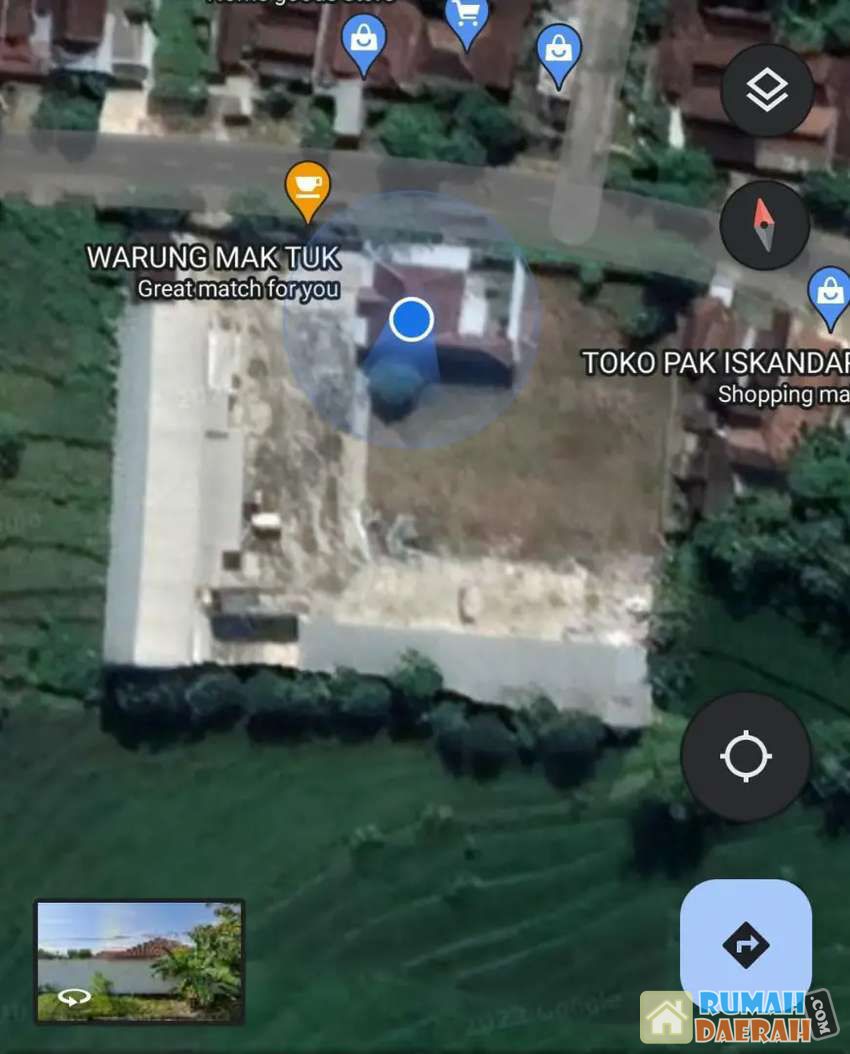Tap the compass to reset orientation
This screenshot has height=1054, width=850.
(765, 225)
